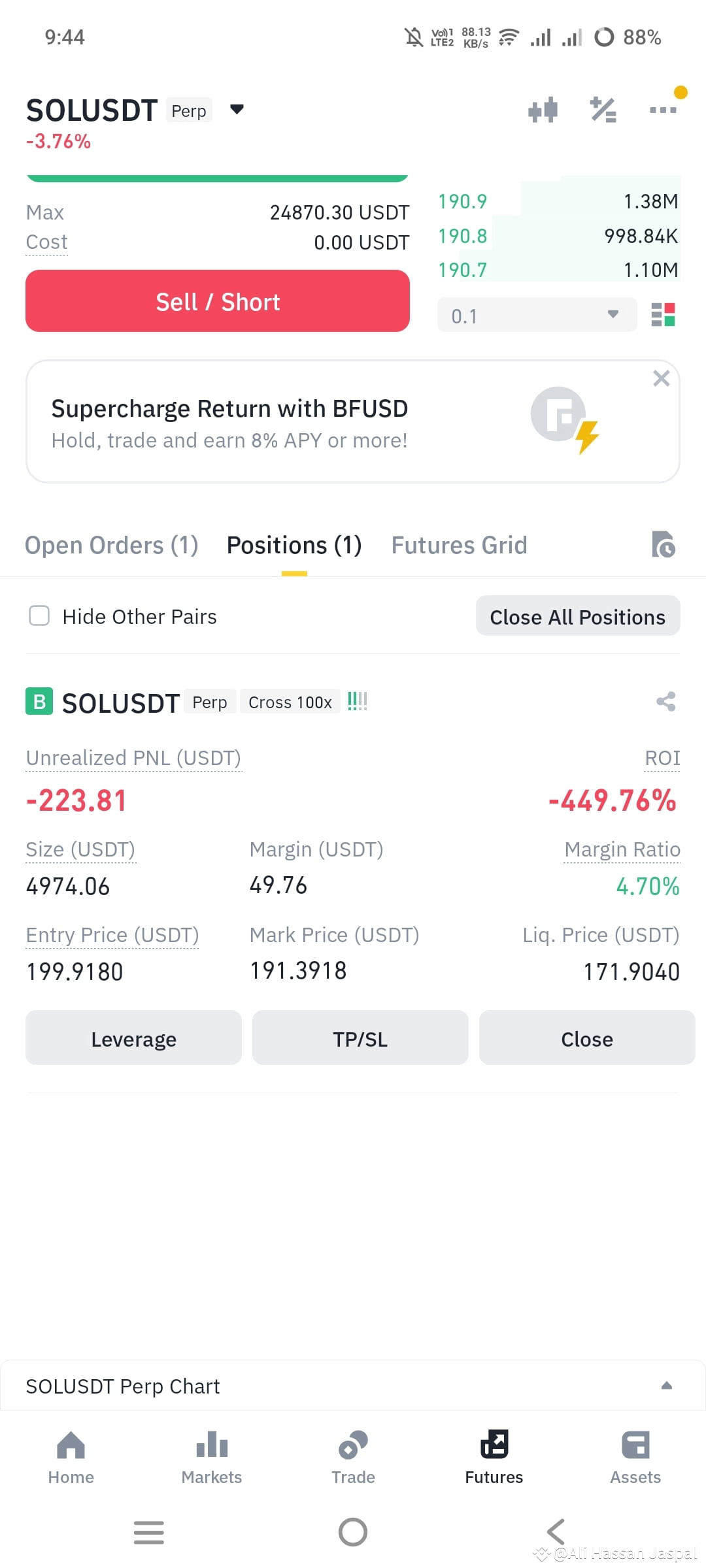
Task: Open the SOLUSDT pair selector dropdown
Action: 236,110
